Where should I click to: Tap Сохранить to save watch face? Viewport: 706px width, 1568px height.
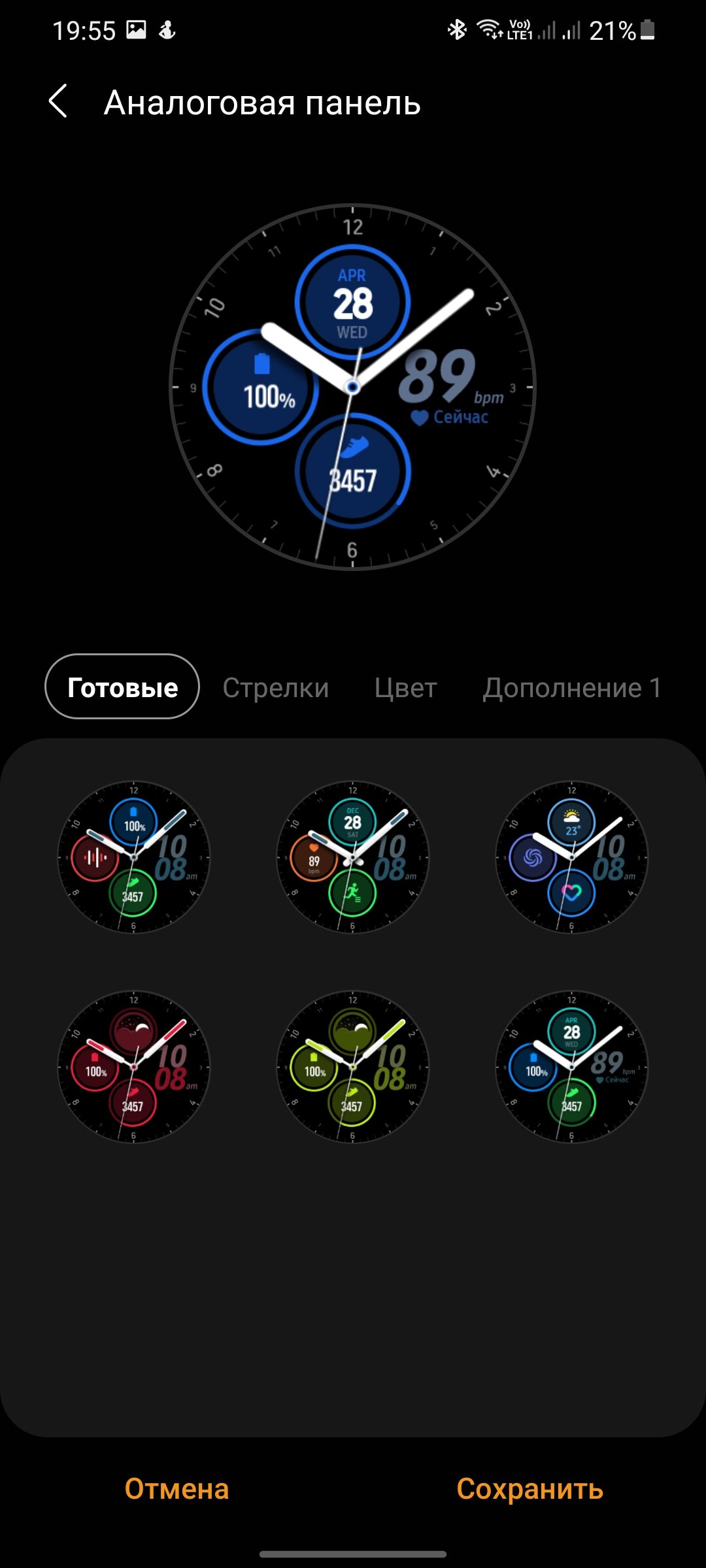coord(529,1489)
